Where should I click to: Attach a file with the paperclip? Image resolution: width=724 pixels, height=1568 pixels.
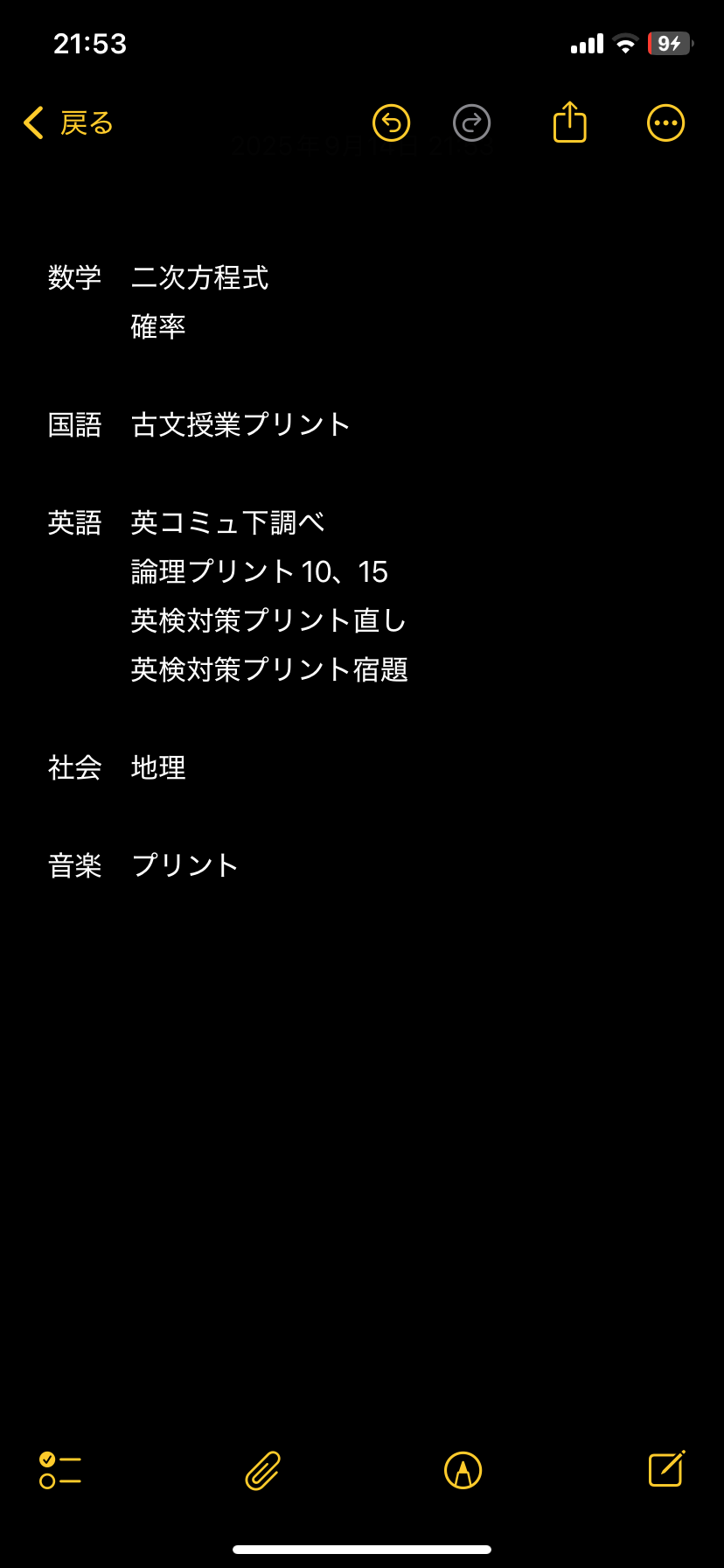[262, 1470]
